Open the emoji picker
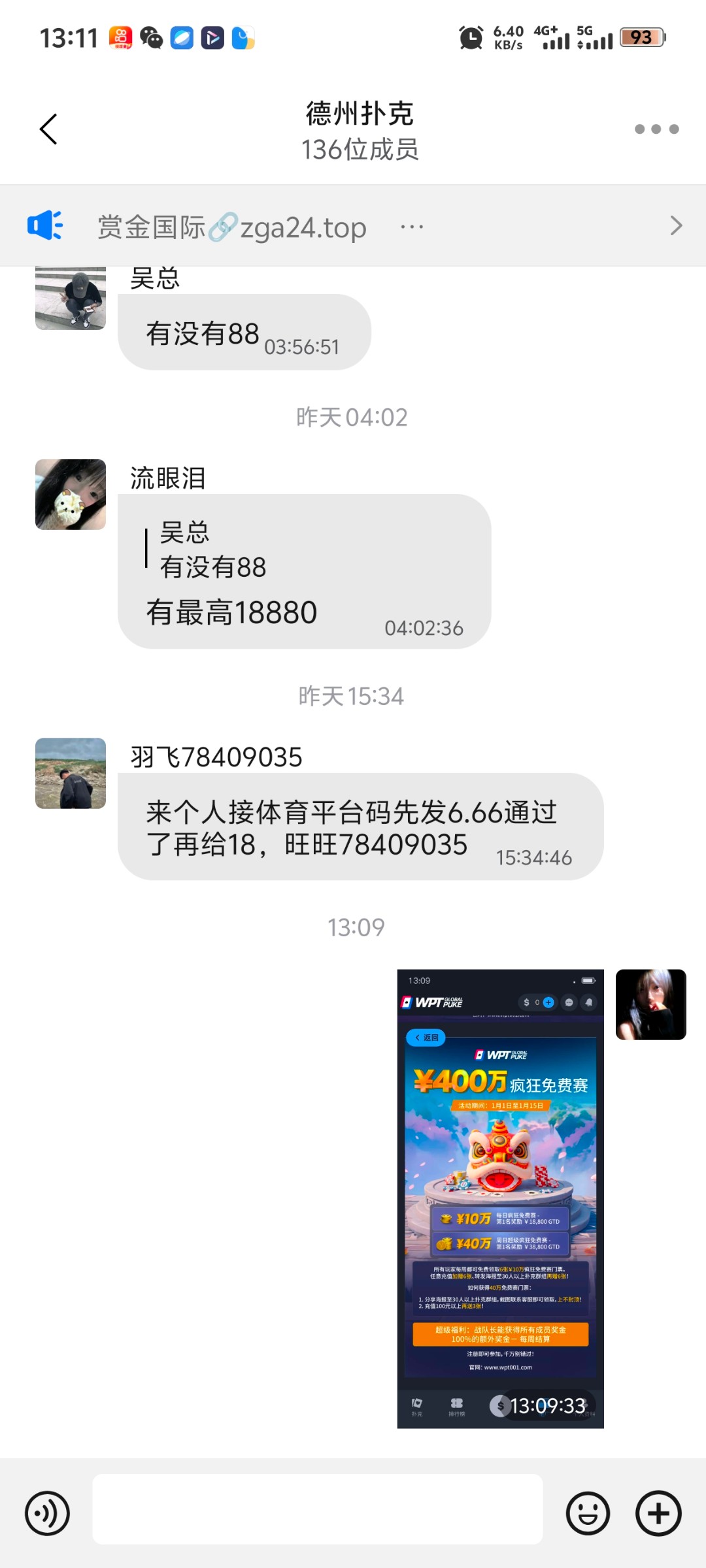 pos(588,1513)
